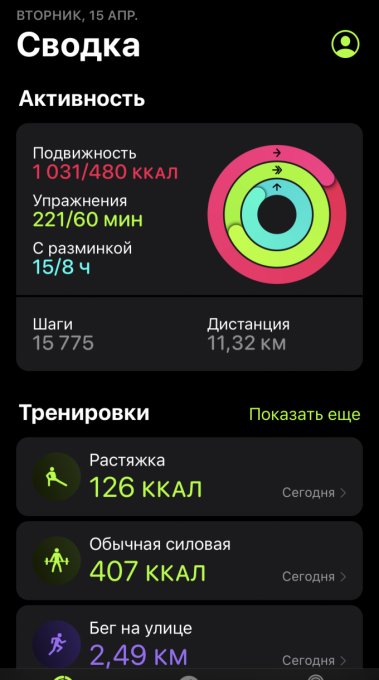Open the Обычная силовая 407 ккал workout

[190, 560]
